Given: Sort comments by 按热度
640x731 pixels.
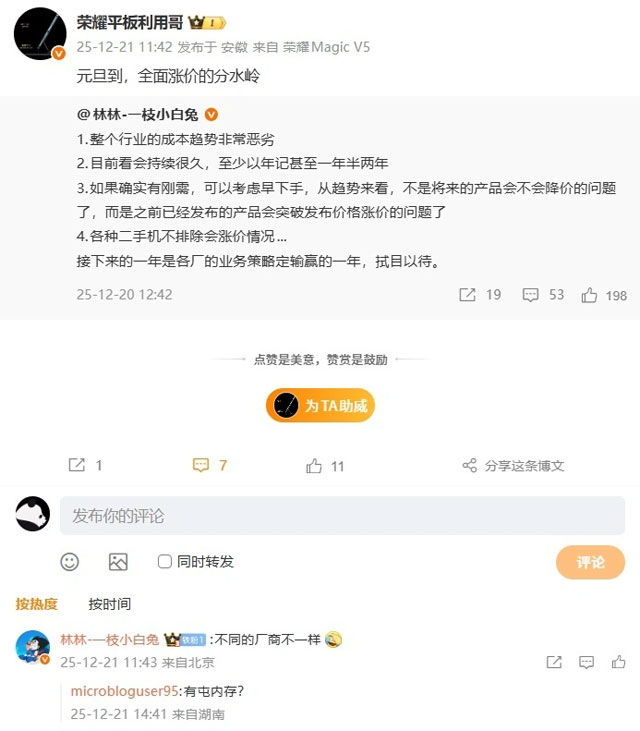Looking at the screenshot, I should (x=37, y=604).
